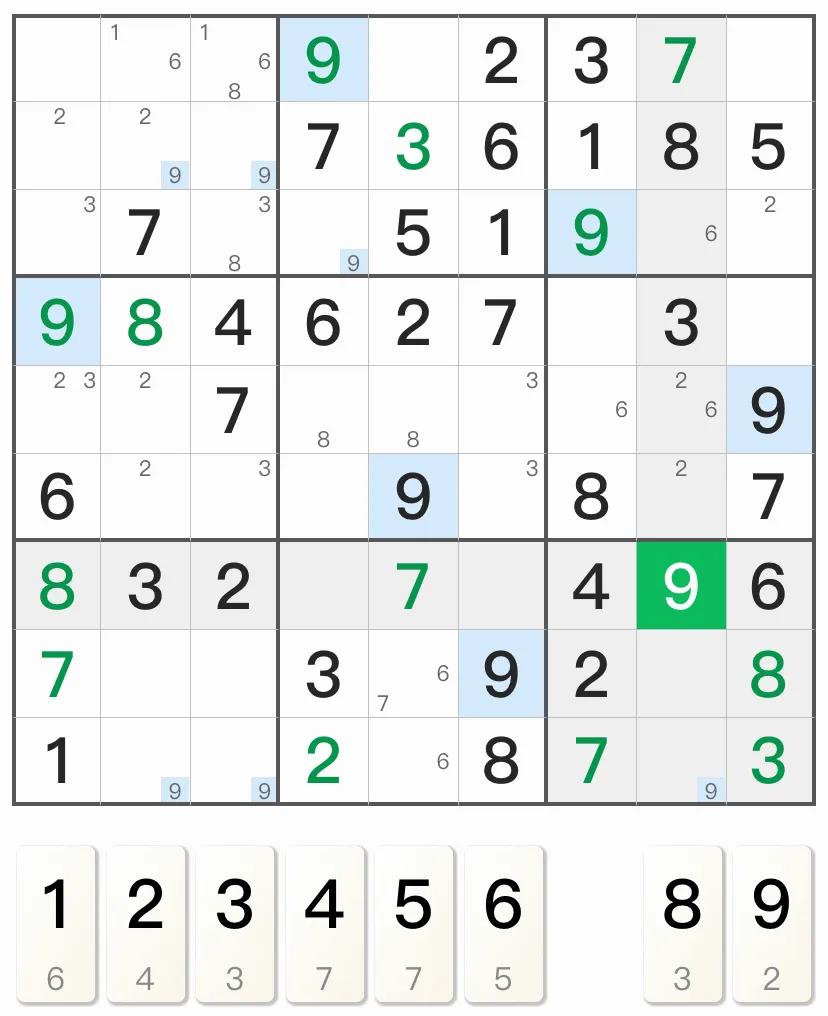Tap number 1 on the number pad
The image size is (828, 1016).
[56, 922]
